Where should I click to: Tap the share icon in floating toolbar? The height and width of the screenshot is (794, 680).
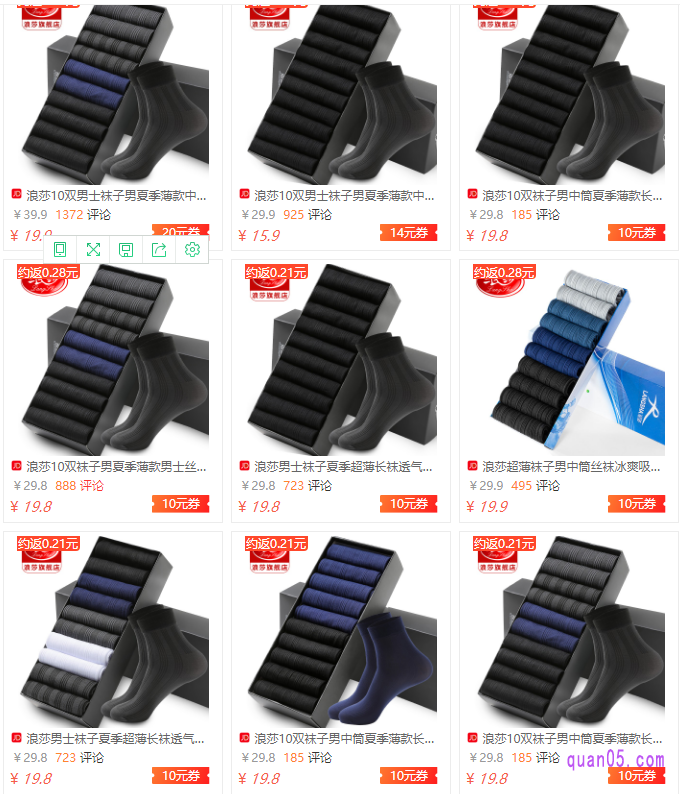click(x=159, y=249)
